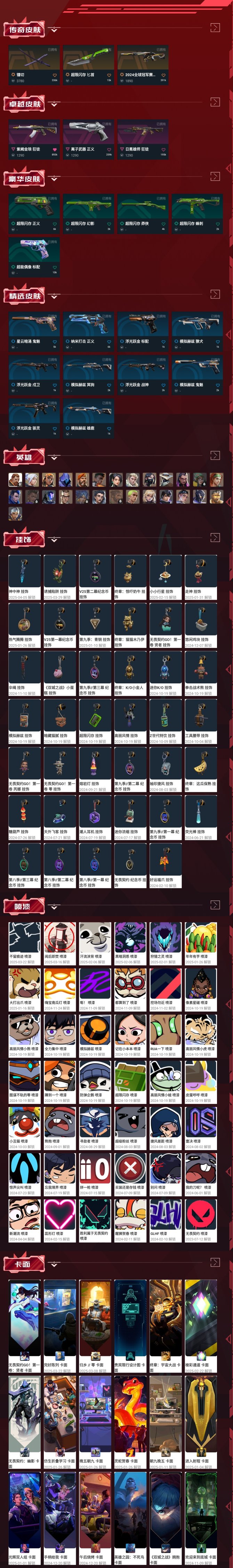
Task: Like the 紫焉金瑰 狂徒 skin
Action: click(x=54, y=149)
